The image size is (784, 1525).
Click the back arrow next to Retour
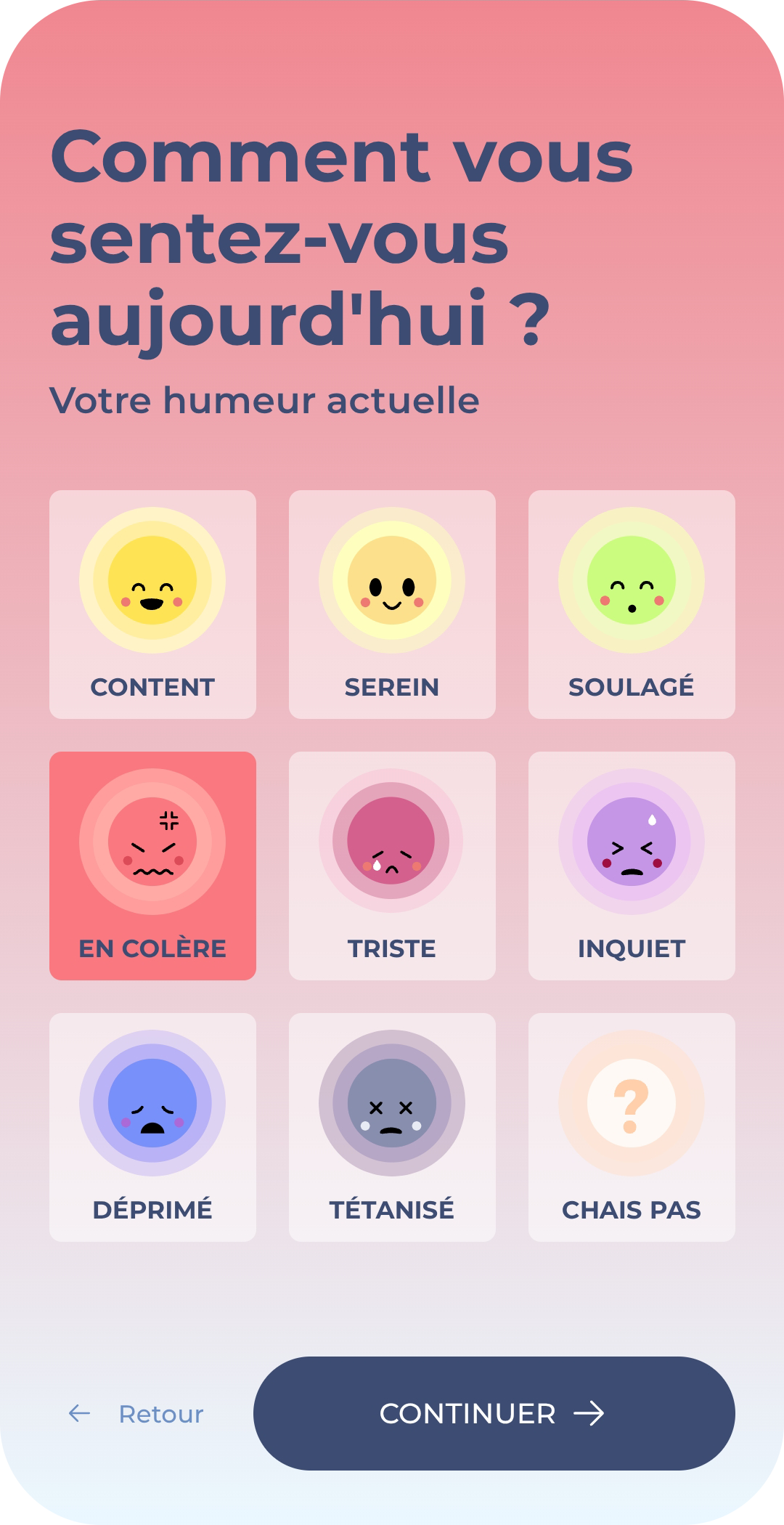(78, 1414)
